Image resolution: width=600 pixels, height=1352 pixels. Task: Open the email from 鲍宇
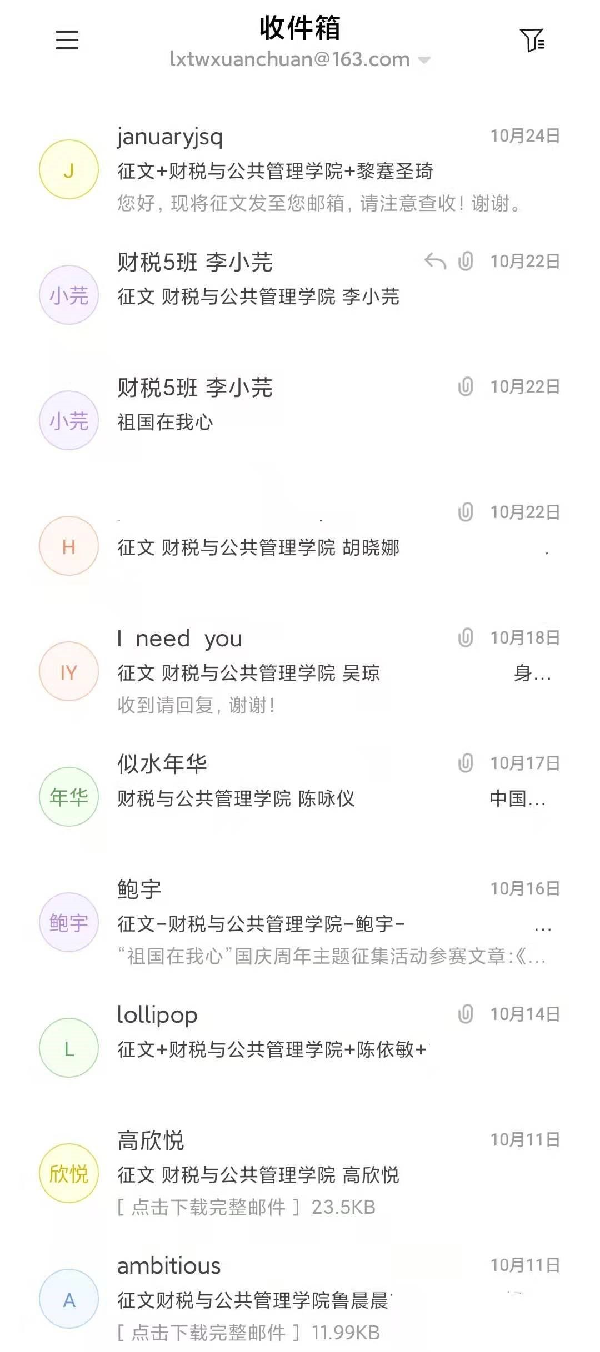300,923
